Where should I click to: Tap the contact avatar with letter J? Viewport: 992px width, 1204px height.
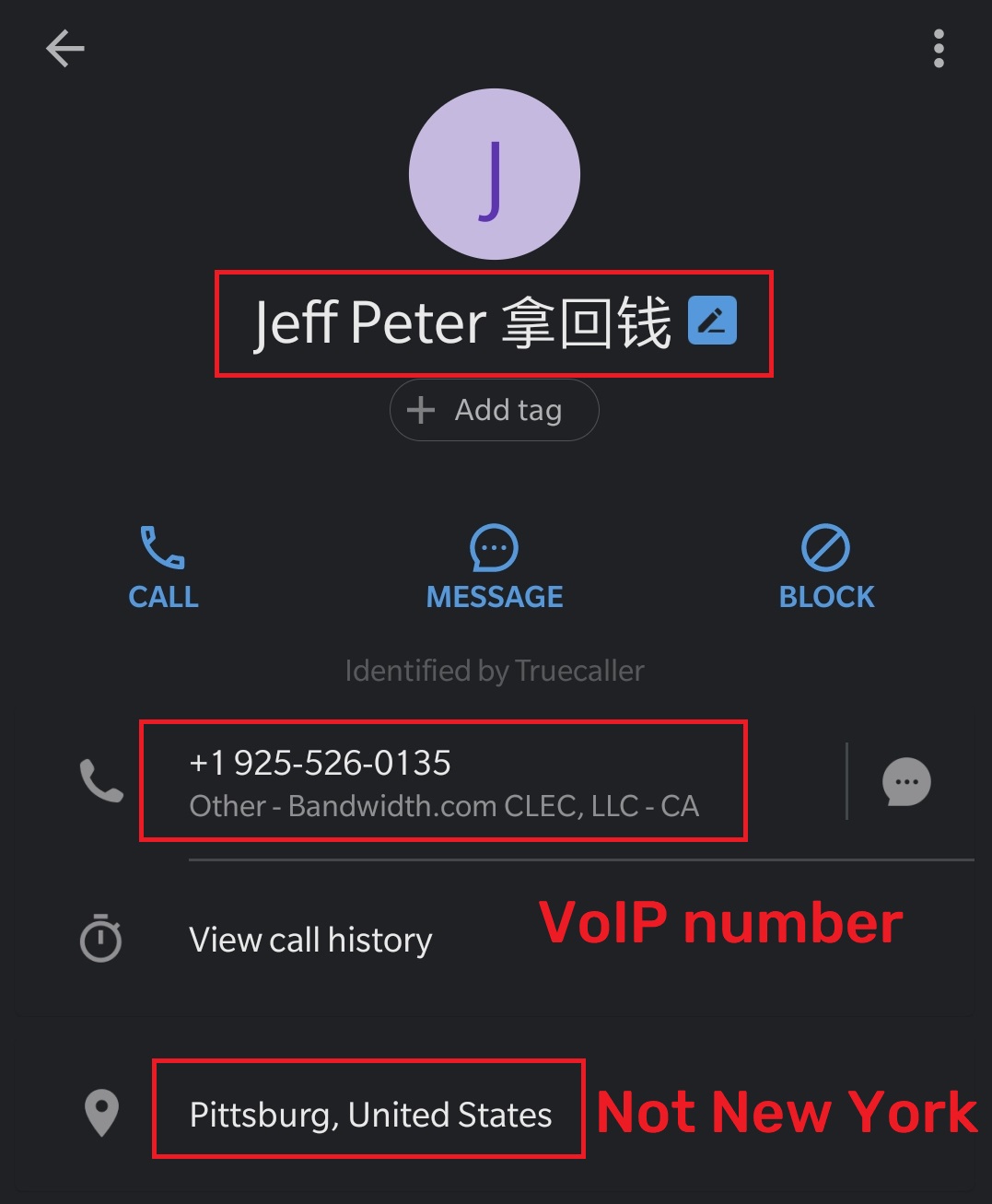[495, 173]
